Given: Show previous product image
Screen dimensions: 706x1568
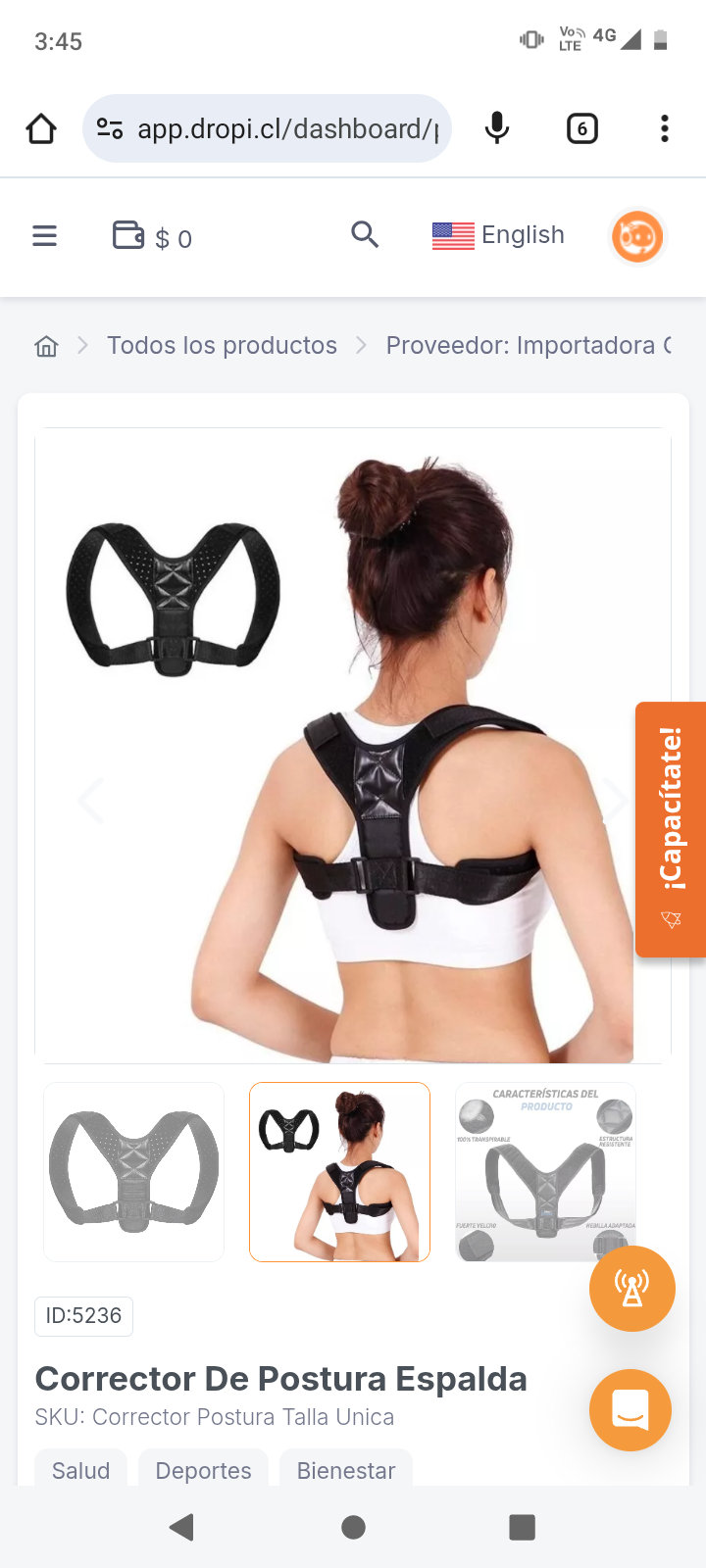Looking at the screenshot, I should pyautogui.click(x=90, y=802).
